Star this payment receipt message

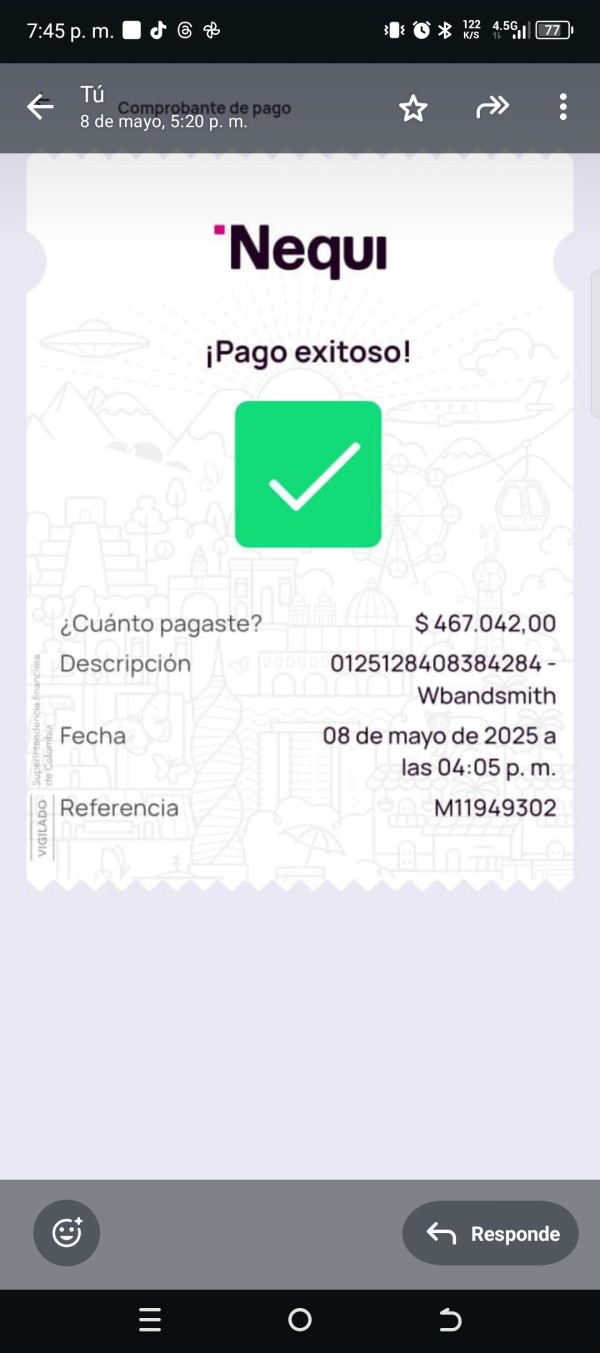tap(413, 108)
